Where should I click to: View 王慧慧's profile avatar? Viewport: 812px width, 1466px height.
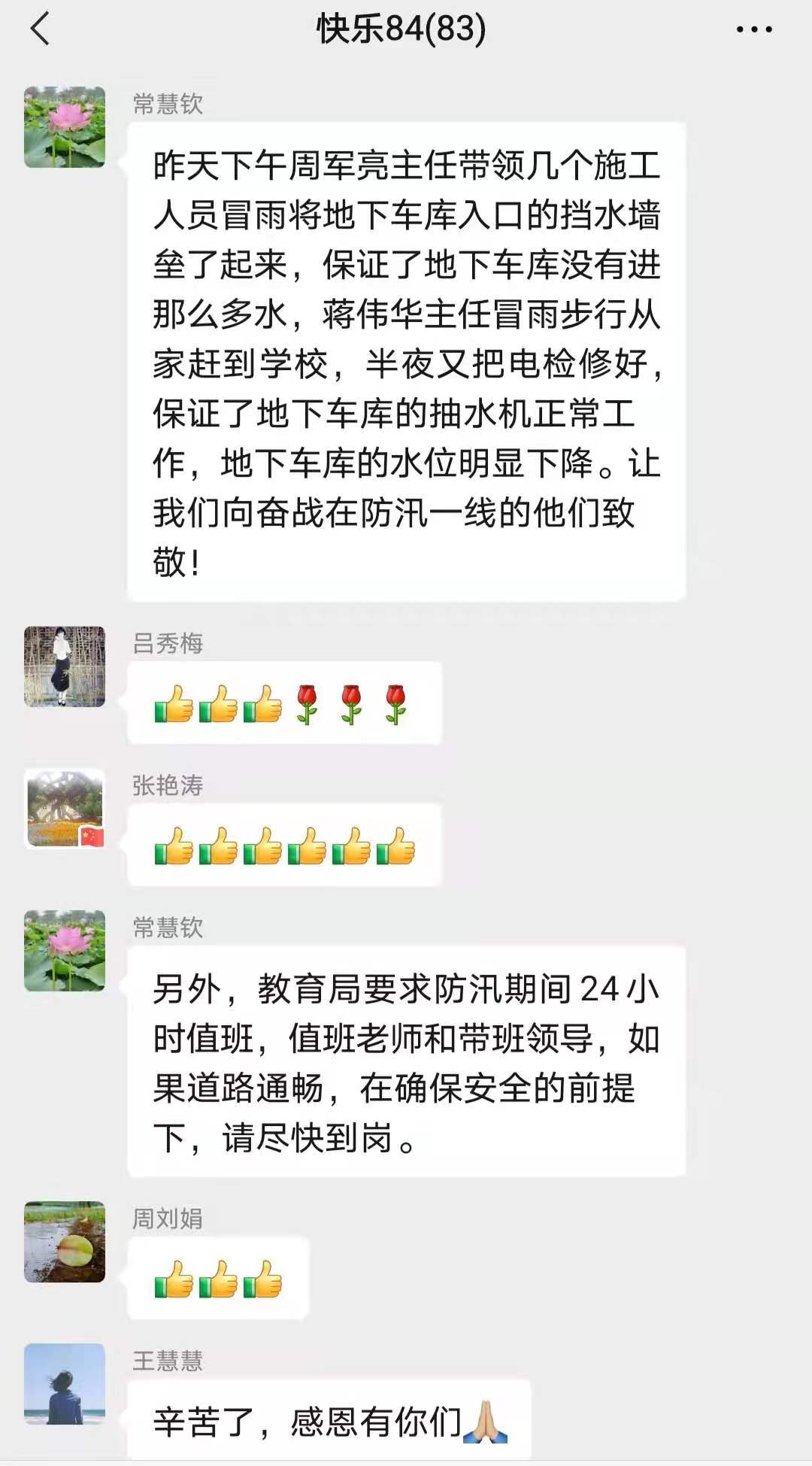click(x=65, y=1384)
